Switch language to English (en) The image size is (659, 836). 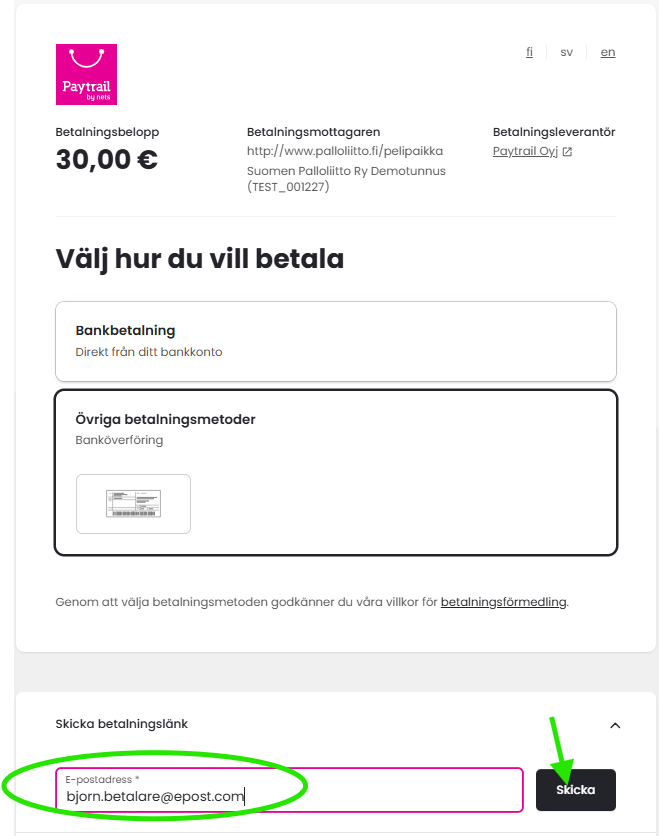click(x=608, y=52)
